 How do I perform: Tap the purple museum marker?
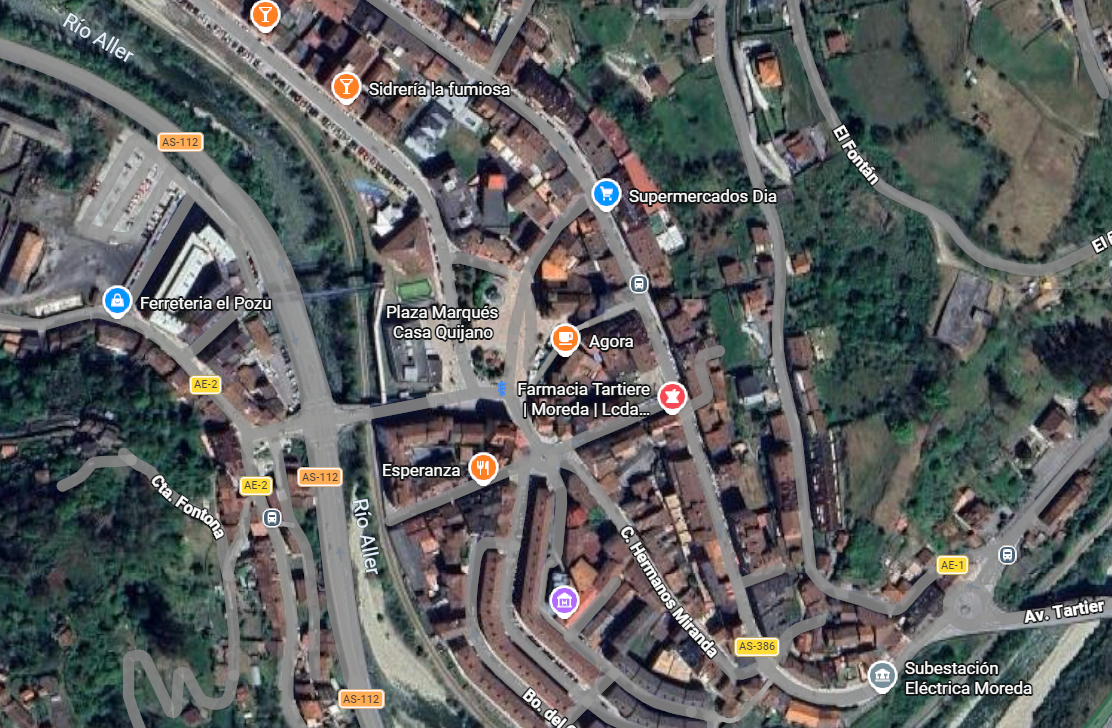coord(565,600)
